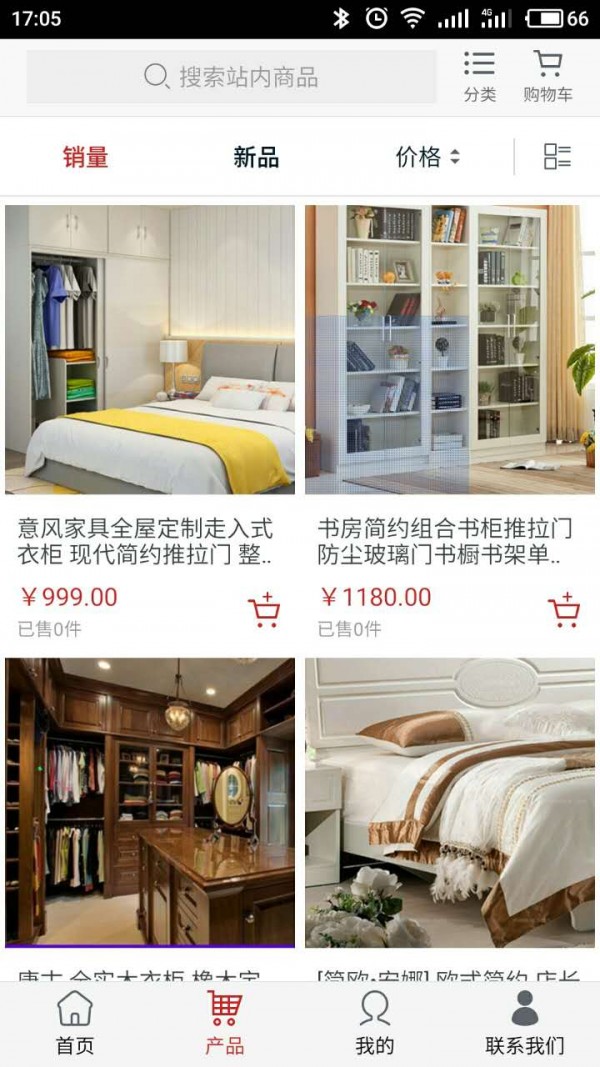Open the 分类 categories list

coord(479,77)
